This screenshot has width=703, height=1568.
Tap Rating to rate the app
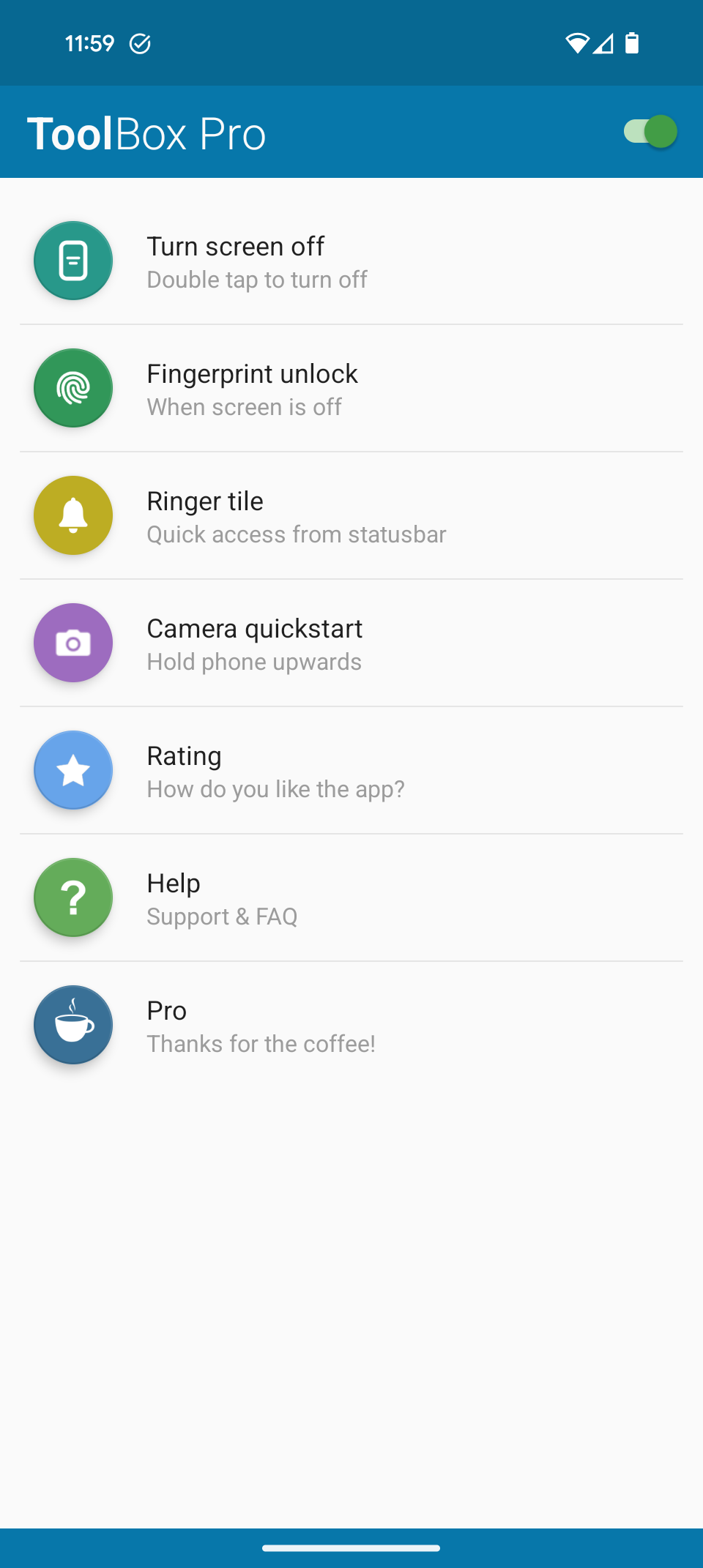click(351, 771)
